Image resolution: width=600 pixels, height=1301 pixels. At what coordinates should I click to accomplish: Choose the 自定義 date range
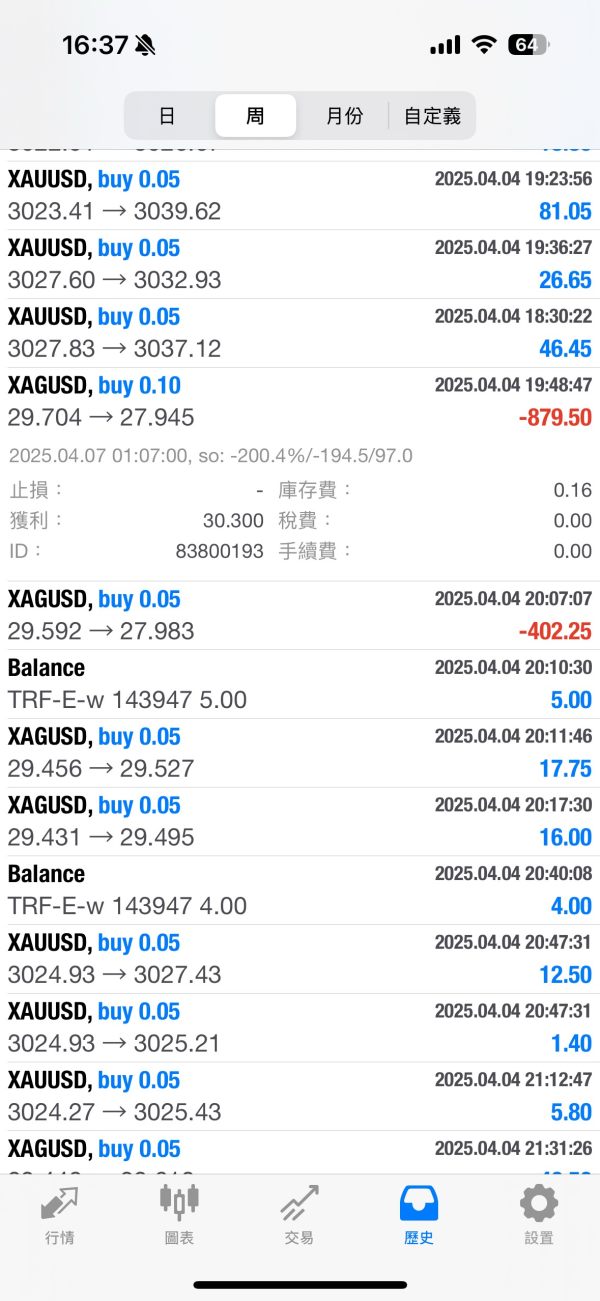[x=432, y=116]
